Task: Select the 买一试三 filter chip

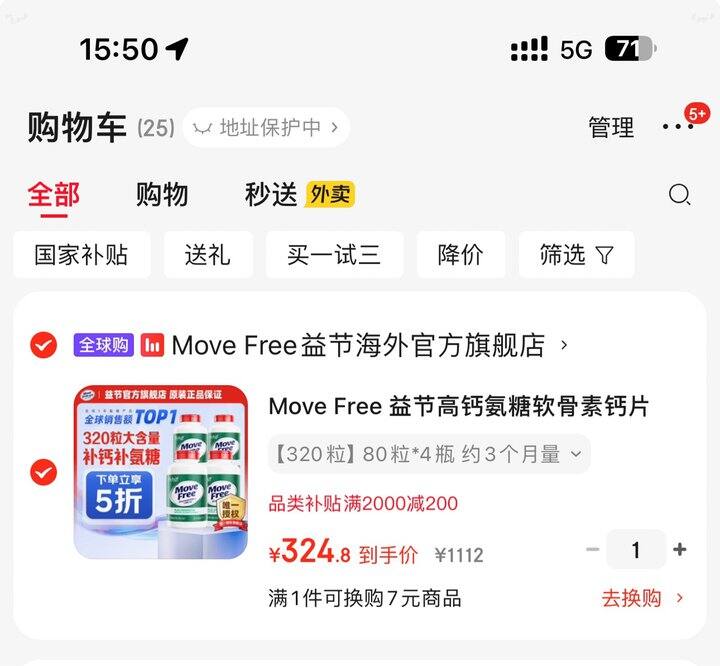Action: (x=334, y=254)
